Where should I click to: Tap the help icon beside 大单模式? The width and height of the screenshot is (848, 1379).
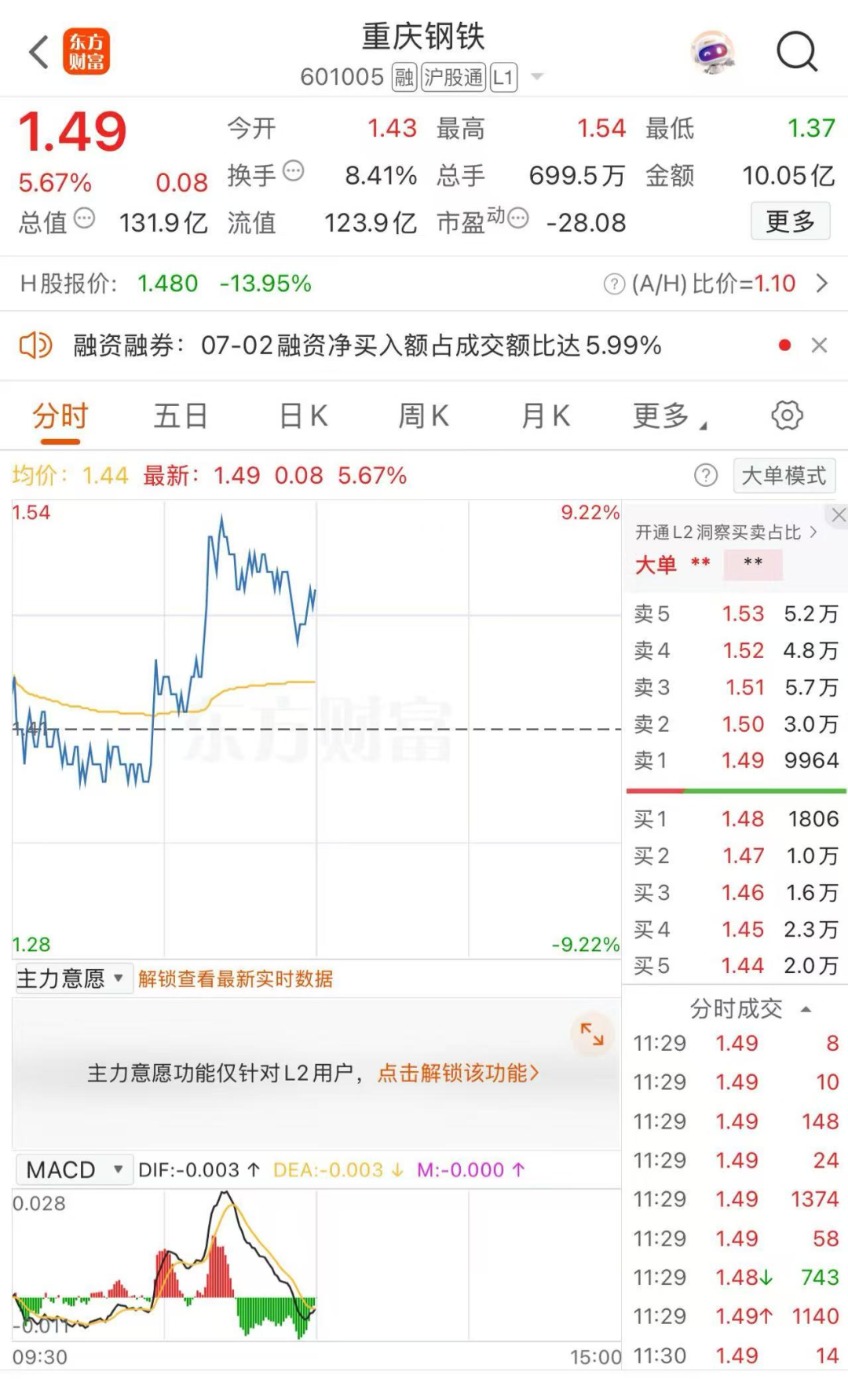[x=706, y=476]
